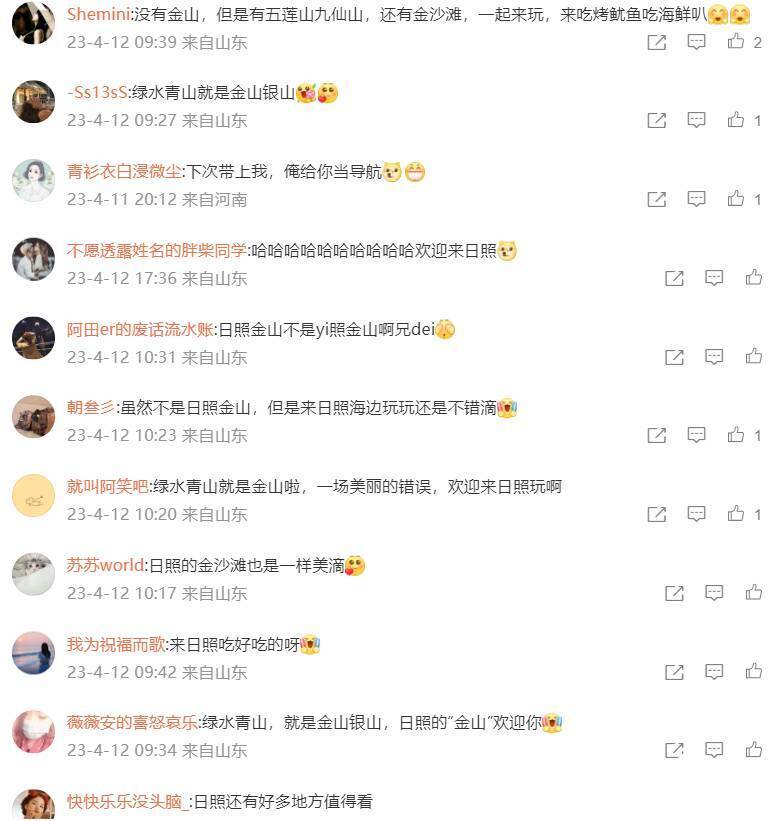The height and width of the screenshot is (821, 777).
Task: Reply to Shemini's comment
Action: [696, 42]
